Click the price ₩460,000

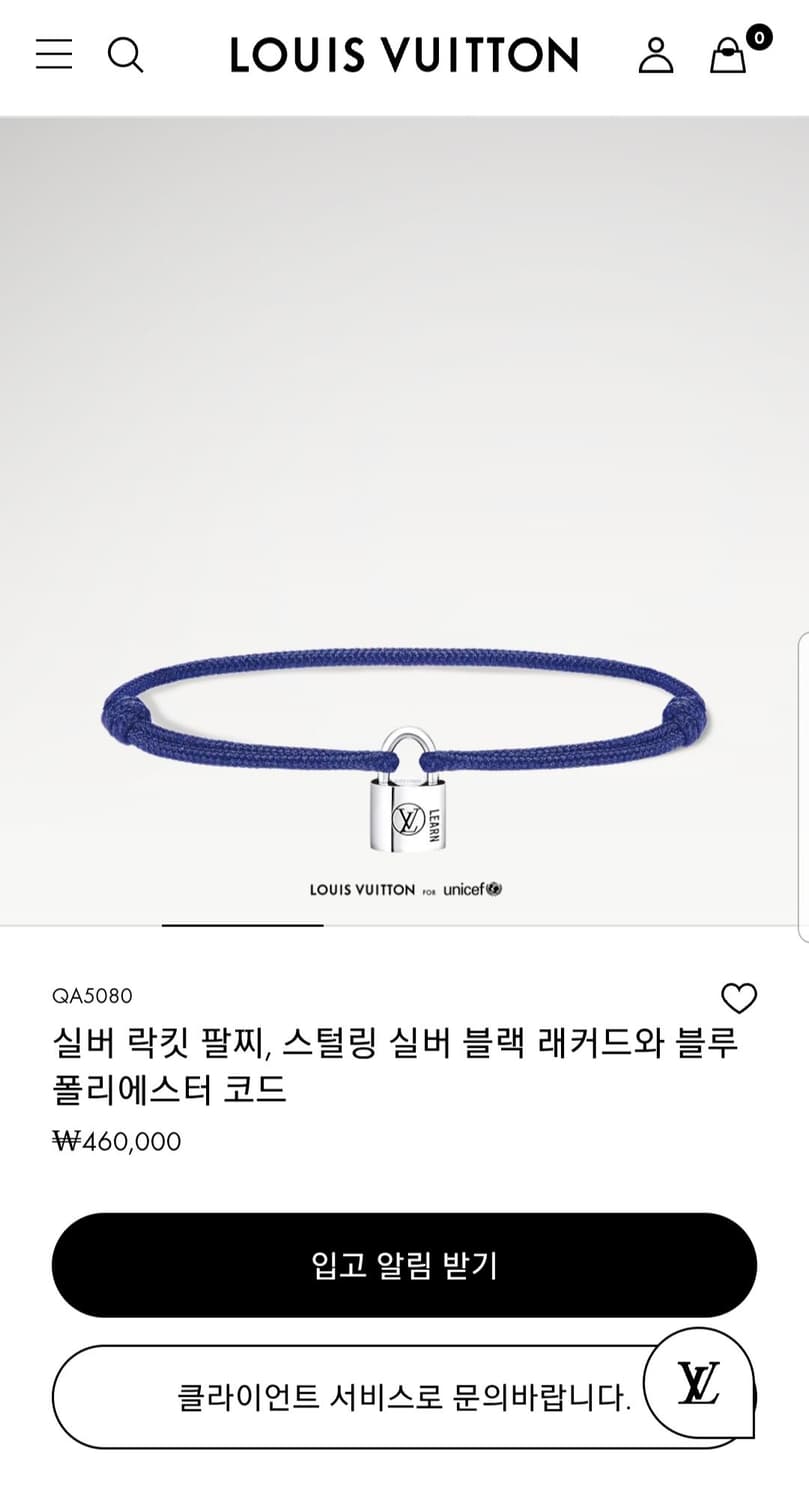117,1141
